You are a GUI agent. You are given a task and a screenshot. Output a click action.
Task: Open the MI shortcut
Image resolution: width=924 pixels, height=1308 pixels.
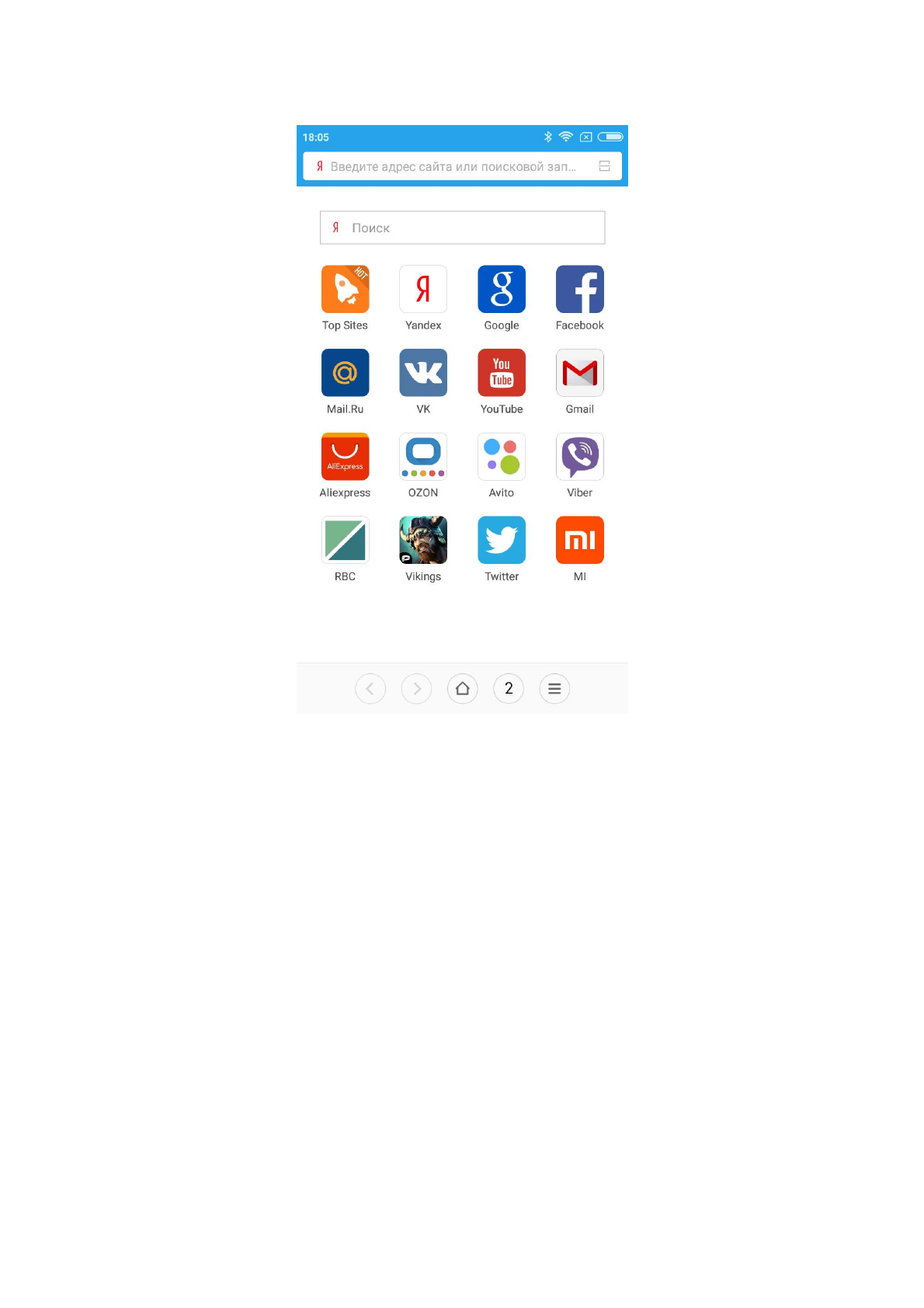click(x=579, y=541)
